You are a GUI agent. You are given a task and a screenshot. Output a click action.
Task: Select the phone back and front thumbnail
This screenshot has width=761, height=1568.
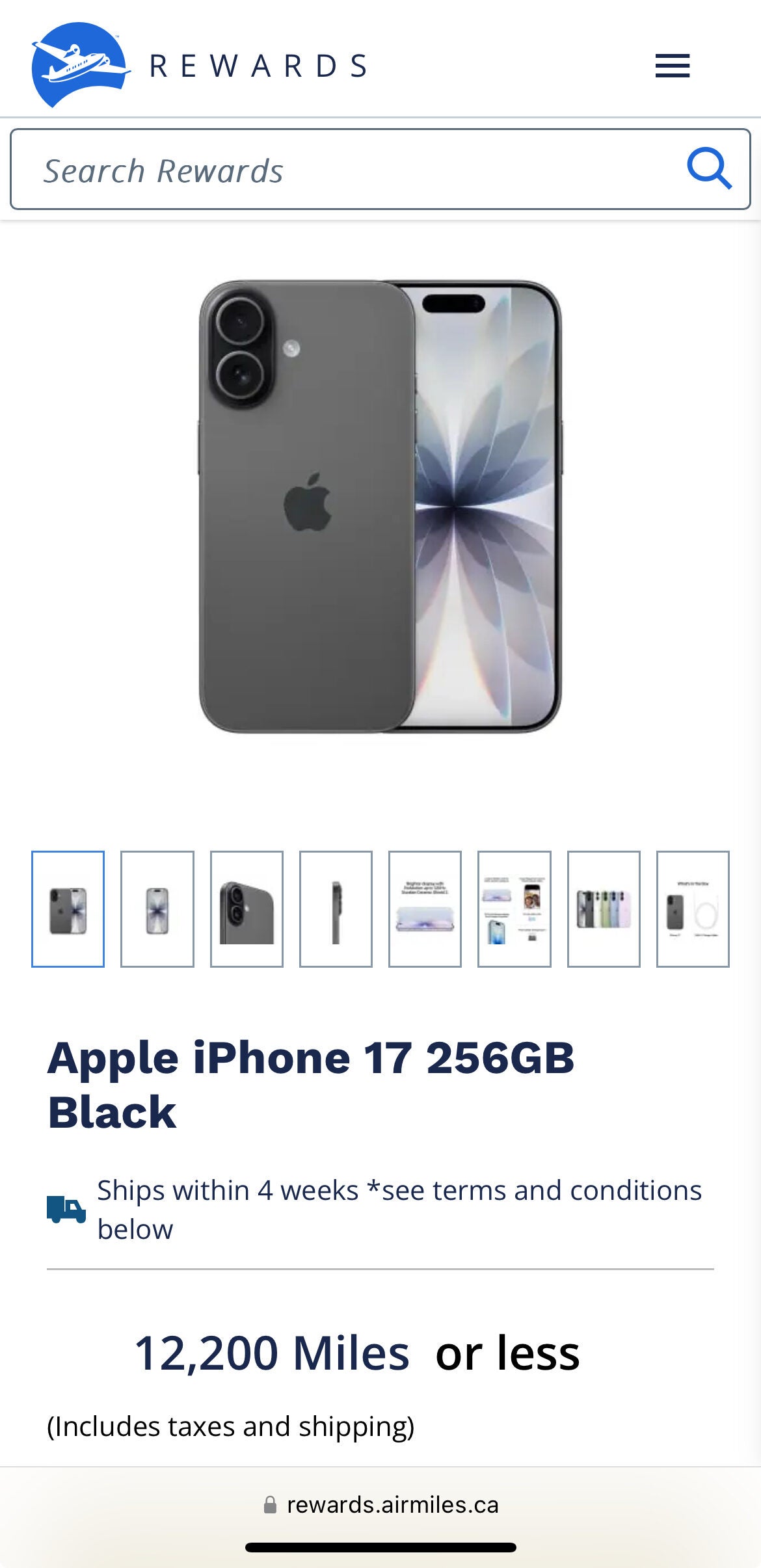pyautogui.click(x=68, y=909)
